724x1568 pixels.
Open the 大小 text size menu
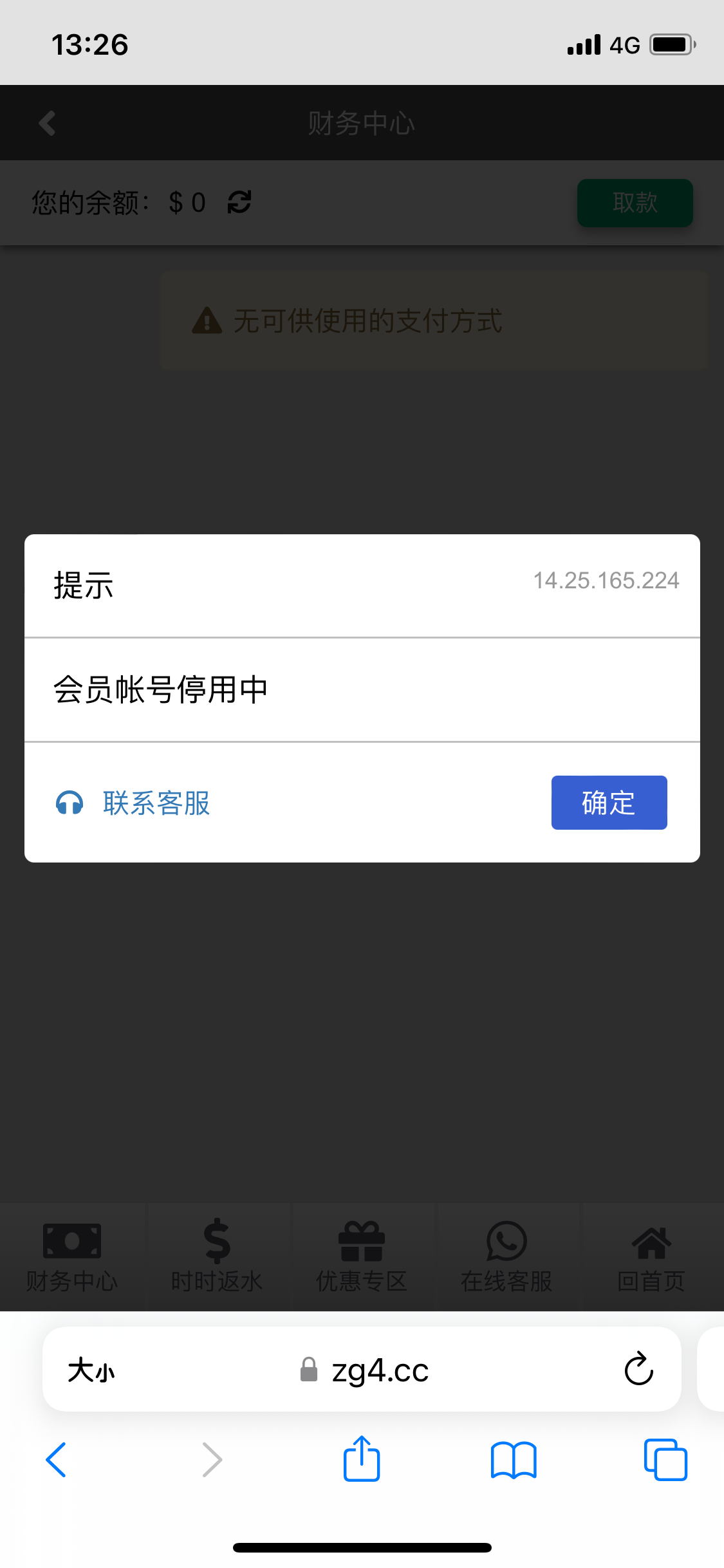[x=91, y=1370]
